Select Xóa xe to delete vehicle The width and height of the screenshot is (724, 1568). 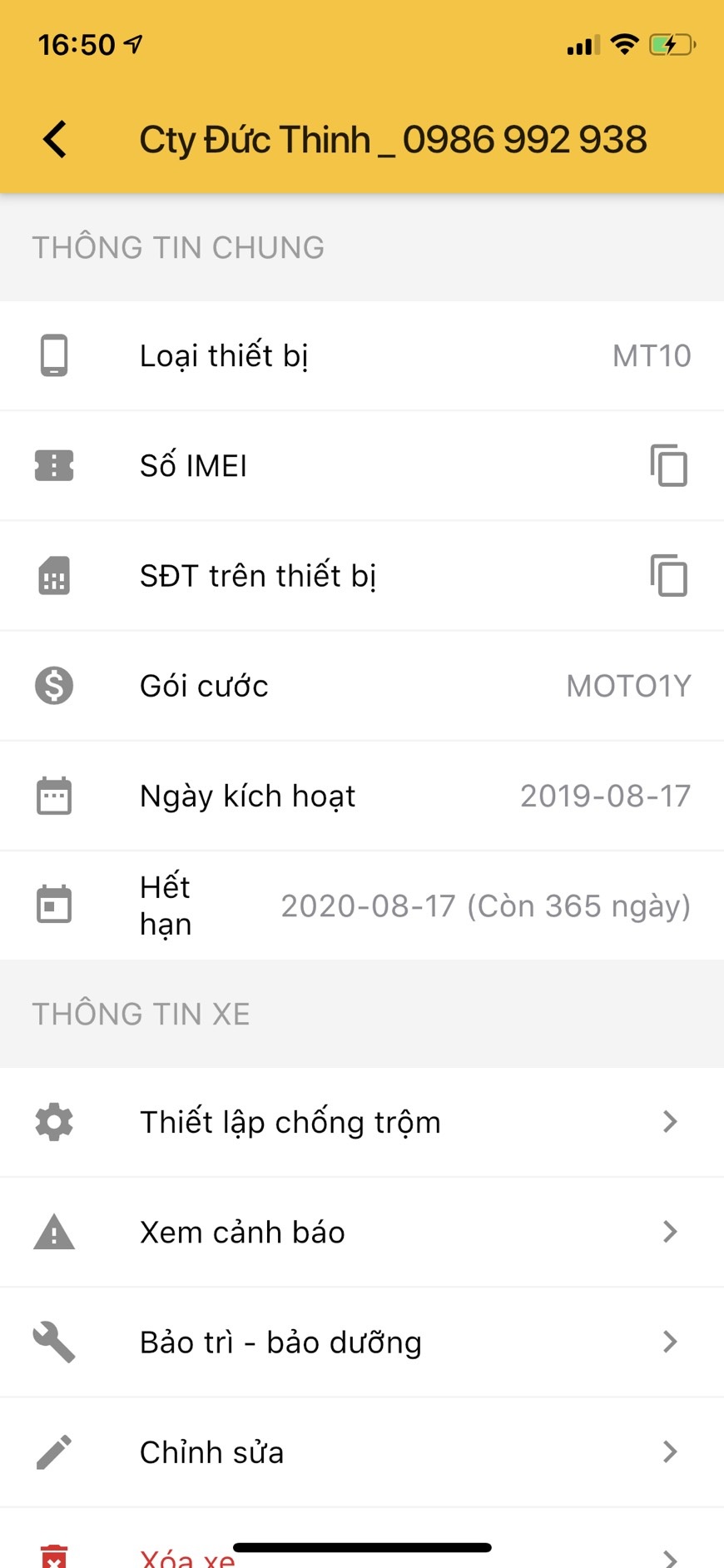[x=362, y=1538]
